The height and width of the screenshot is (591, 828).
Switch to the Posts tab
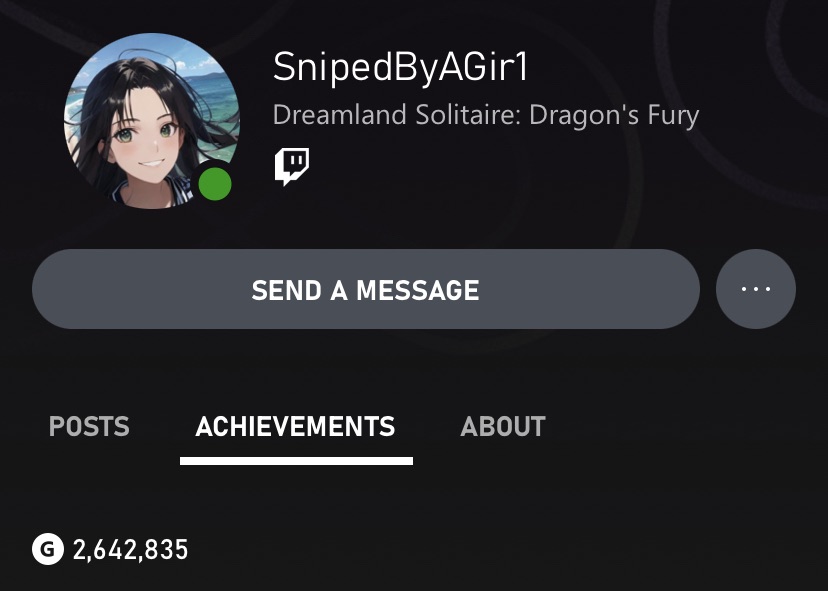point(89,427)
